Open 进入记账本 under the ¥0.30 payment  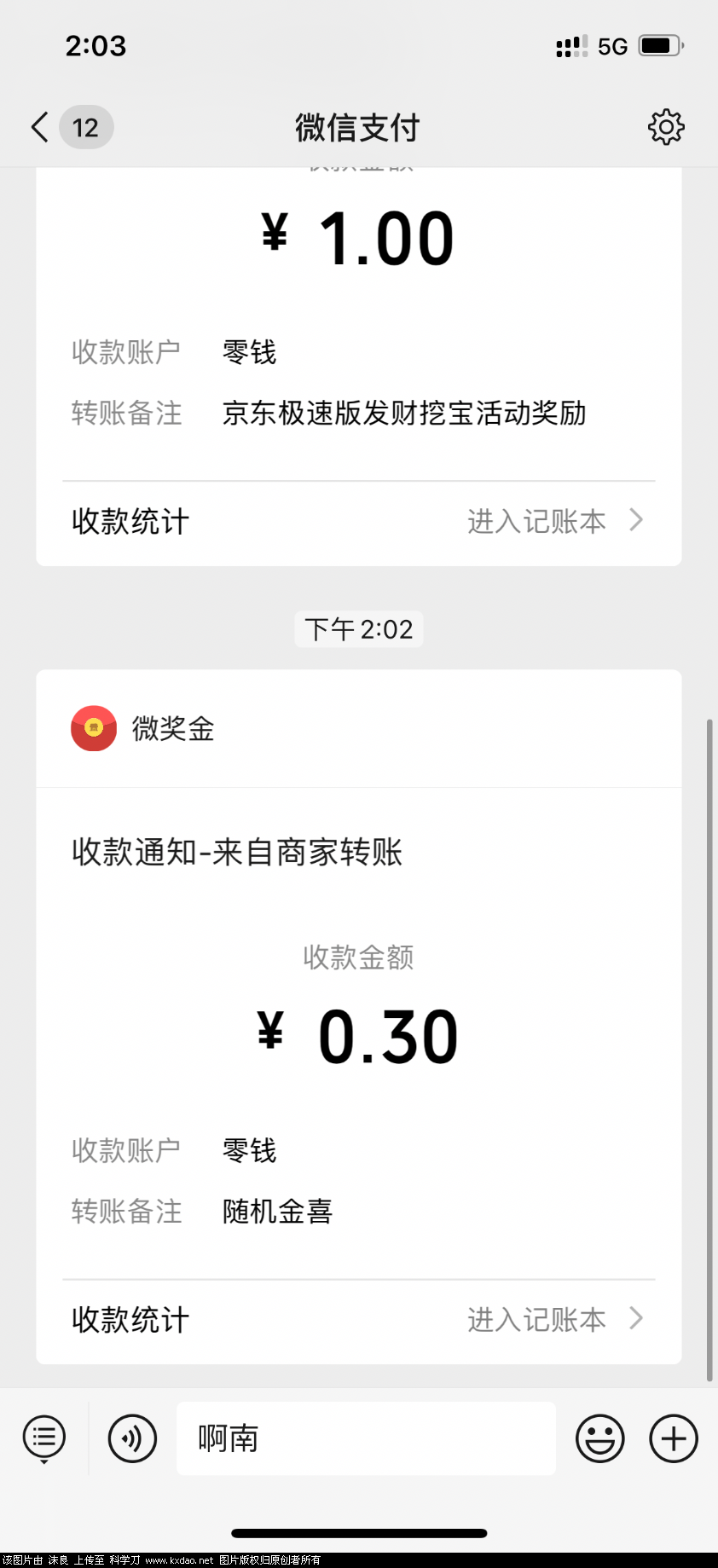554,1319
